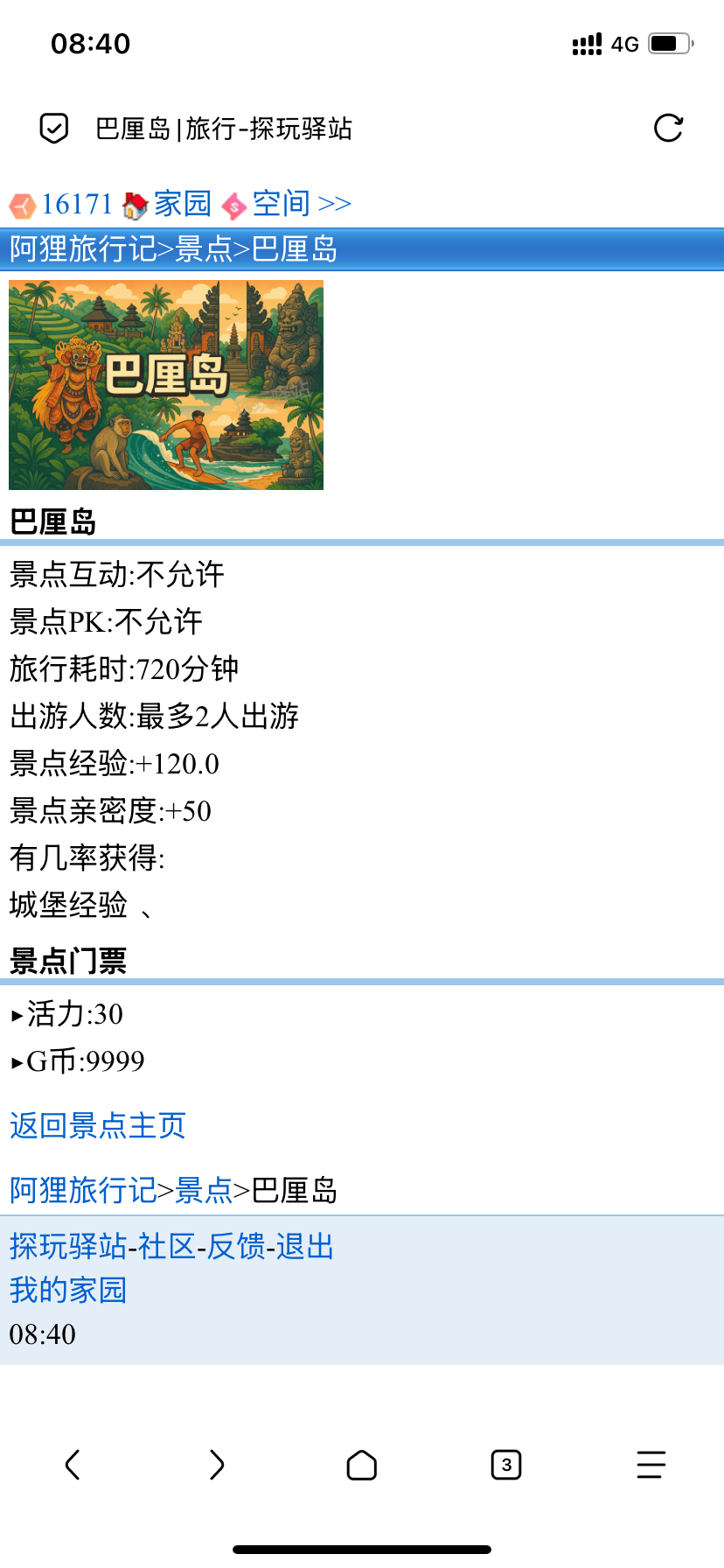Screen dimensions: 724x1568
Task: Go back with browser back arrow
Action: (x=73, y=1464)
